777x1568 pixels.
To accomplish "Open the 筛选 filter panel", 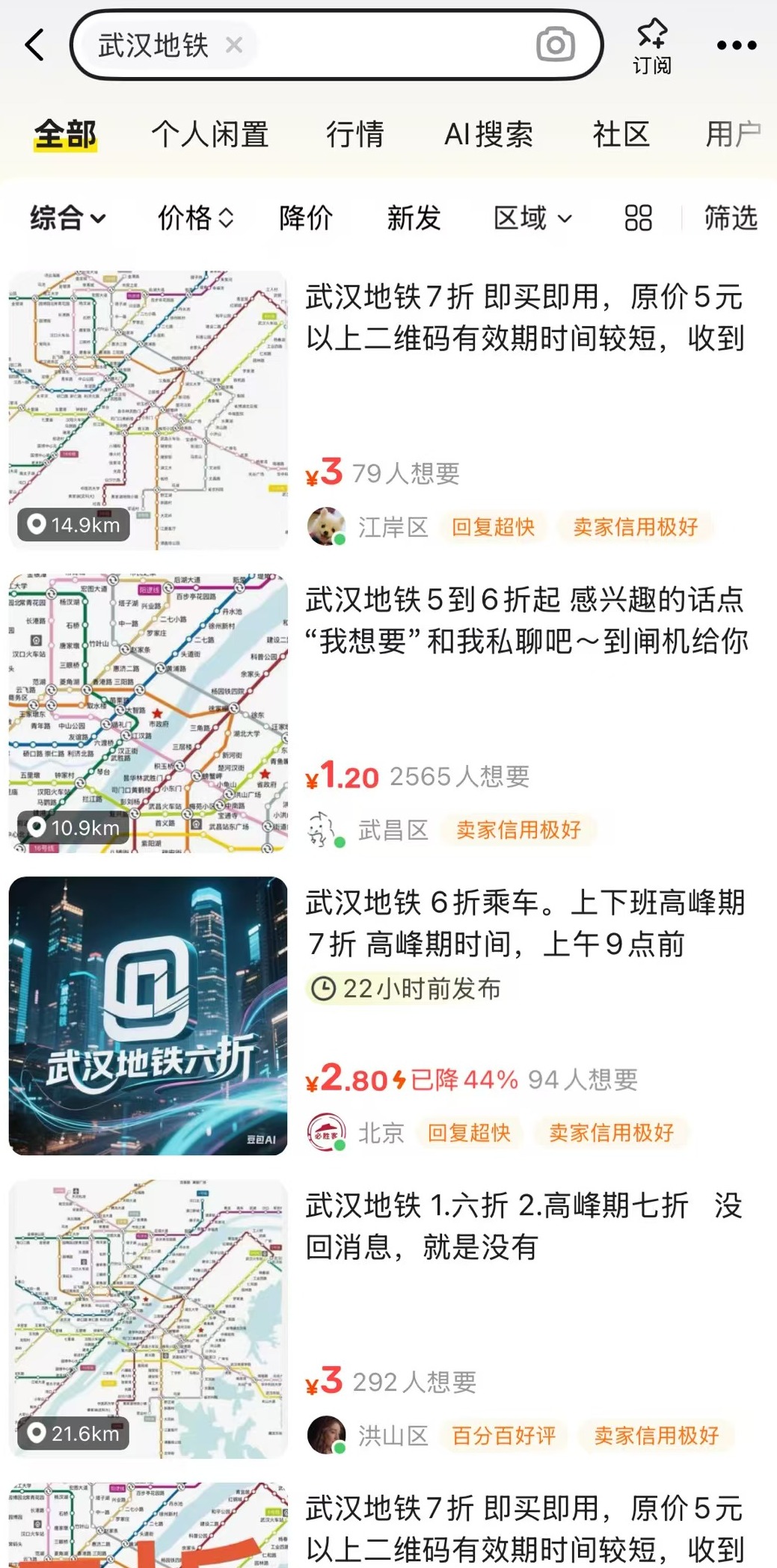I will coord(730,218).
